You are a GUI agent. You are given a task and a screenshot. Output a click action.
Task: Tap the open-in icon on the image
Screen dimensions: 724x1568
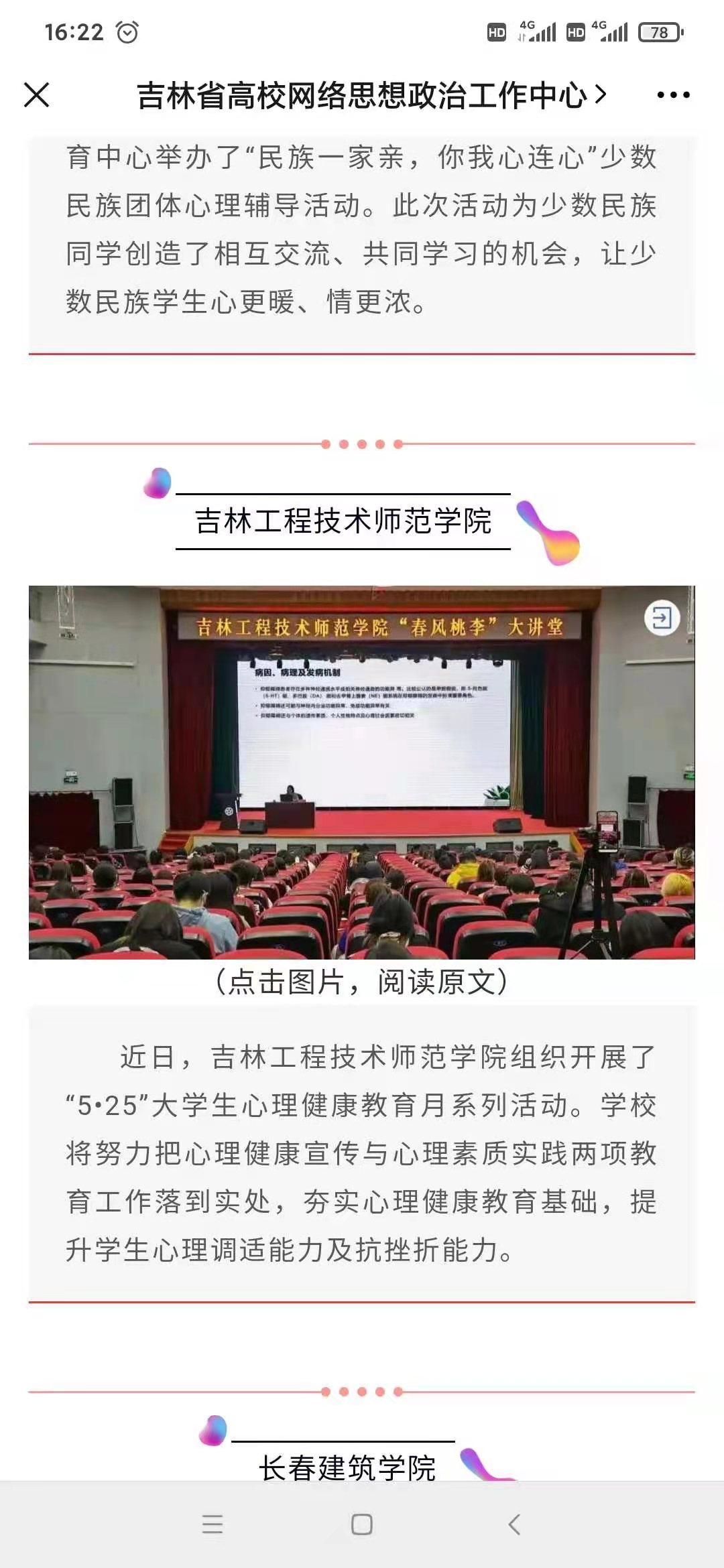point(662,618)
